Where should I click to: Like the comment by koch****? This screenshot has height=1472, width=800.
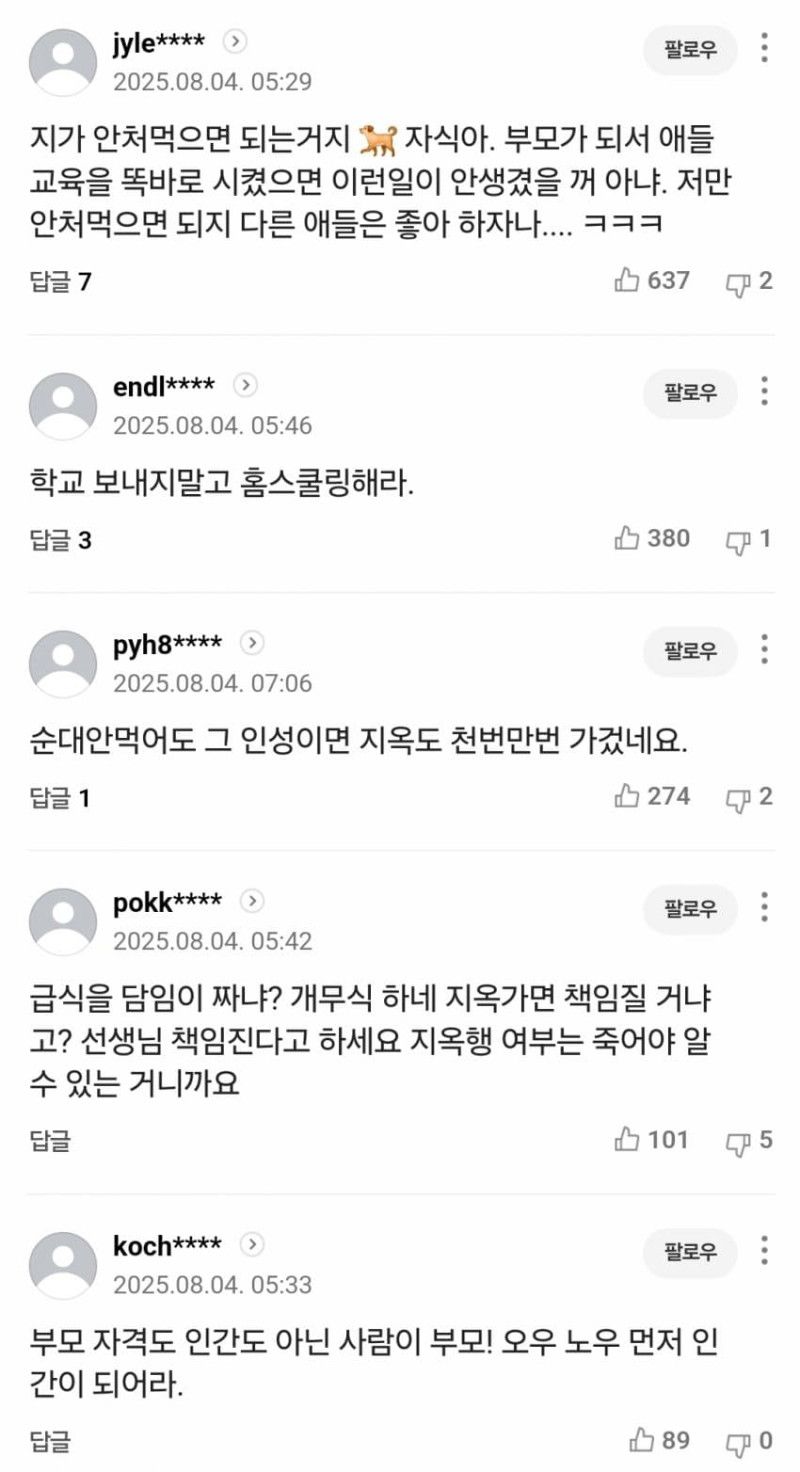[640, 1440]
